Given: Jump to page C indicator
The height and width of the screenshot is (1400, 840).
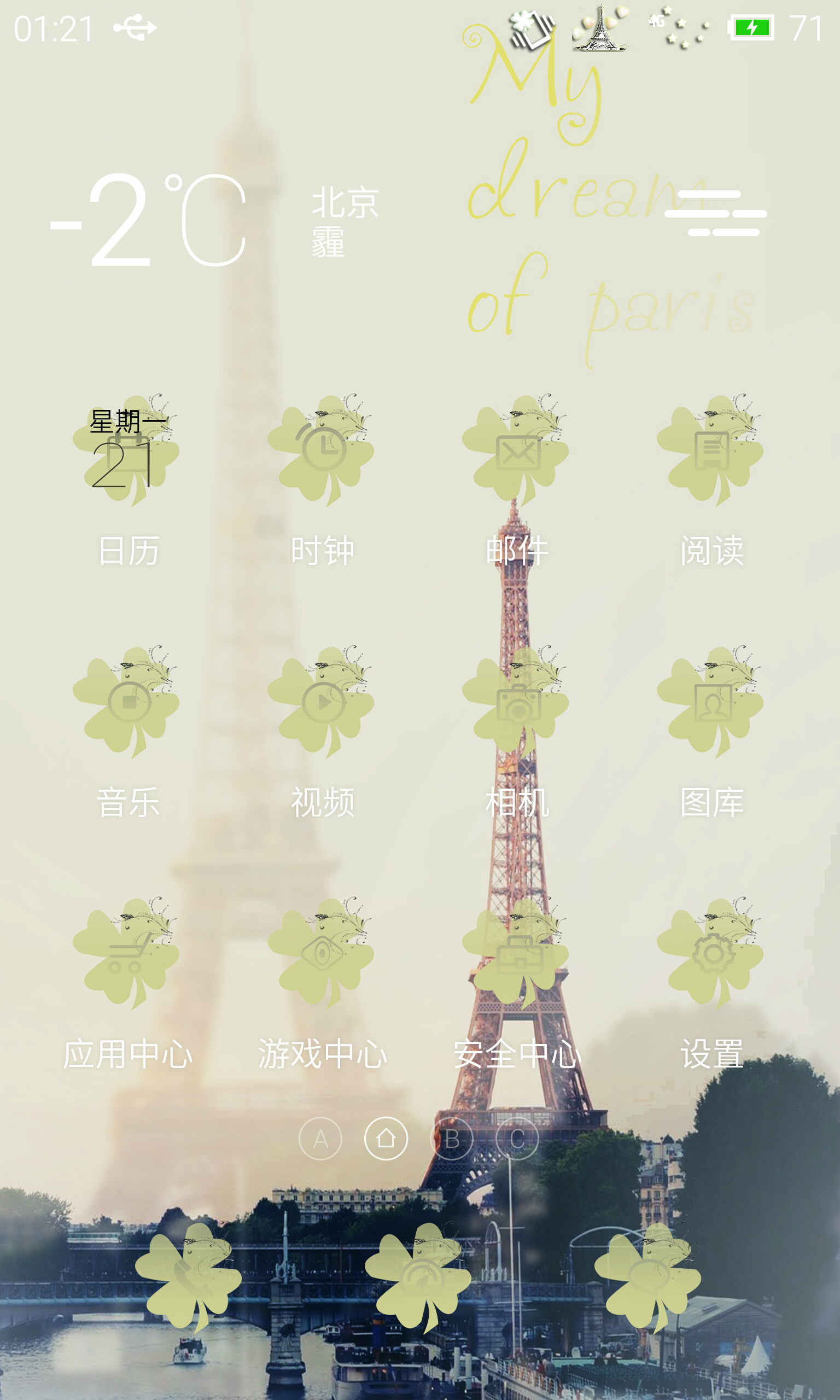Looking at the screenshot, I should [517, 1139].
